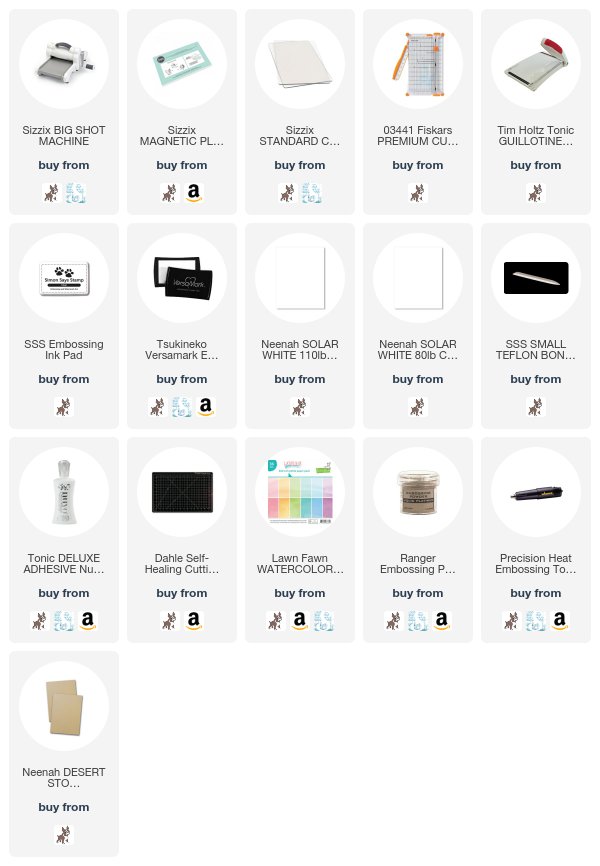Image resolution: width=600 pixels, height=866 pixels.
Task: Tap the dog store icon under Sizzix BIG SHOT
Action: coord(51,192)
